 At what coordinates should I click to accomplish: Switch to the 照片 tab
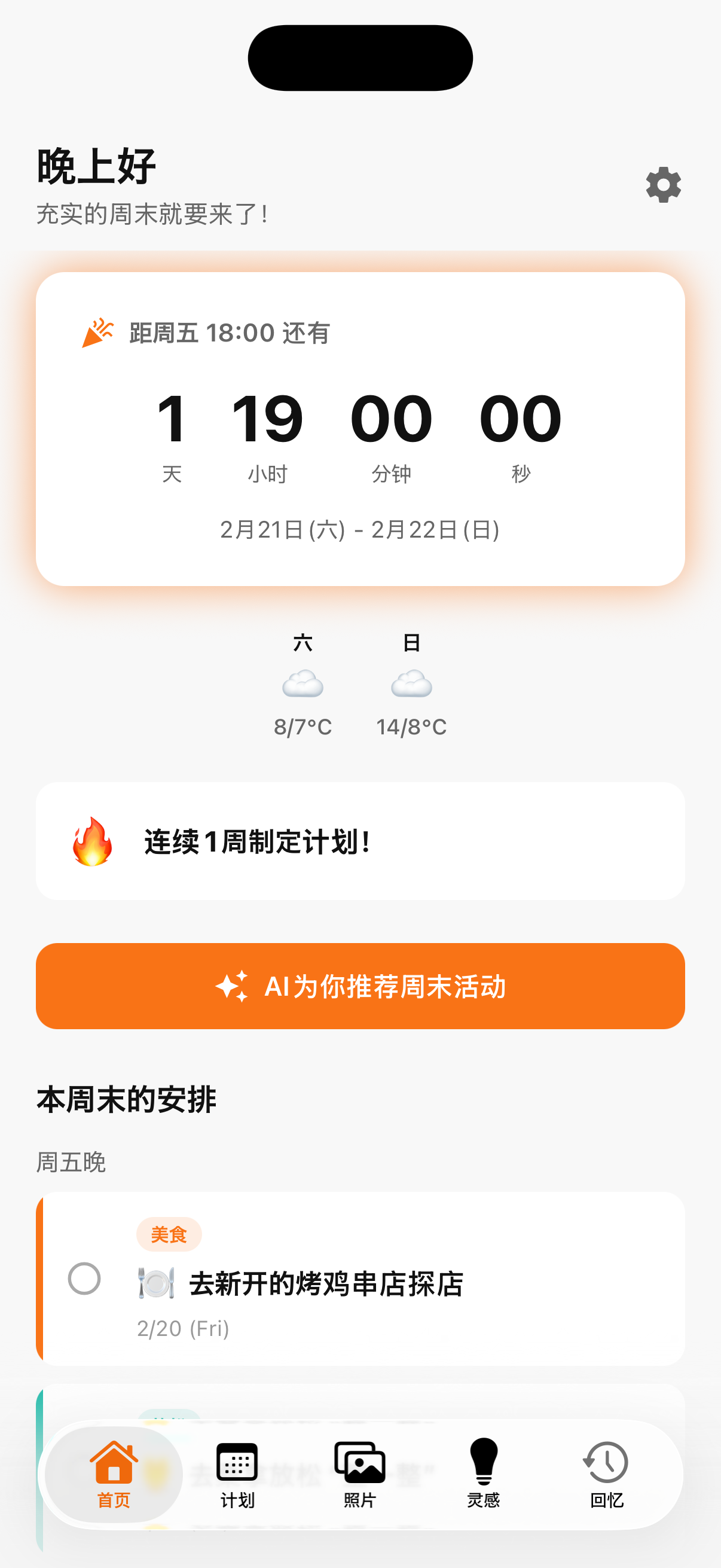point(359,1473)
